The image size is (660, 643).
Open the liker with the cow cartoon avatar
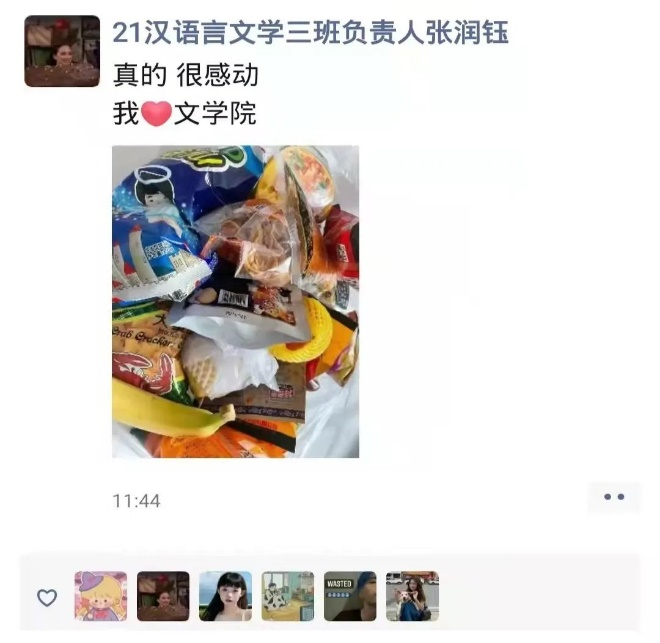tap(288, 597)
